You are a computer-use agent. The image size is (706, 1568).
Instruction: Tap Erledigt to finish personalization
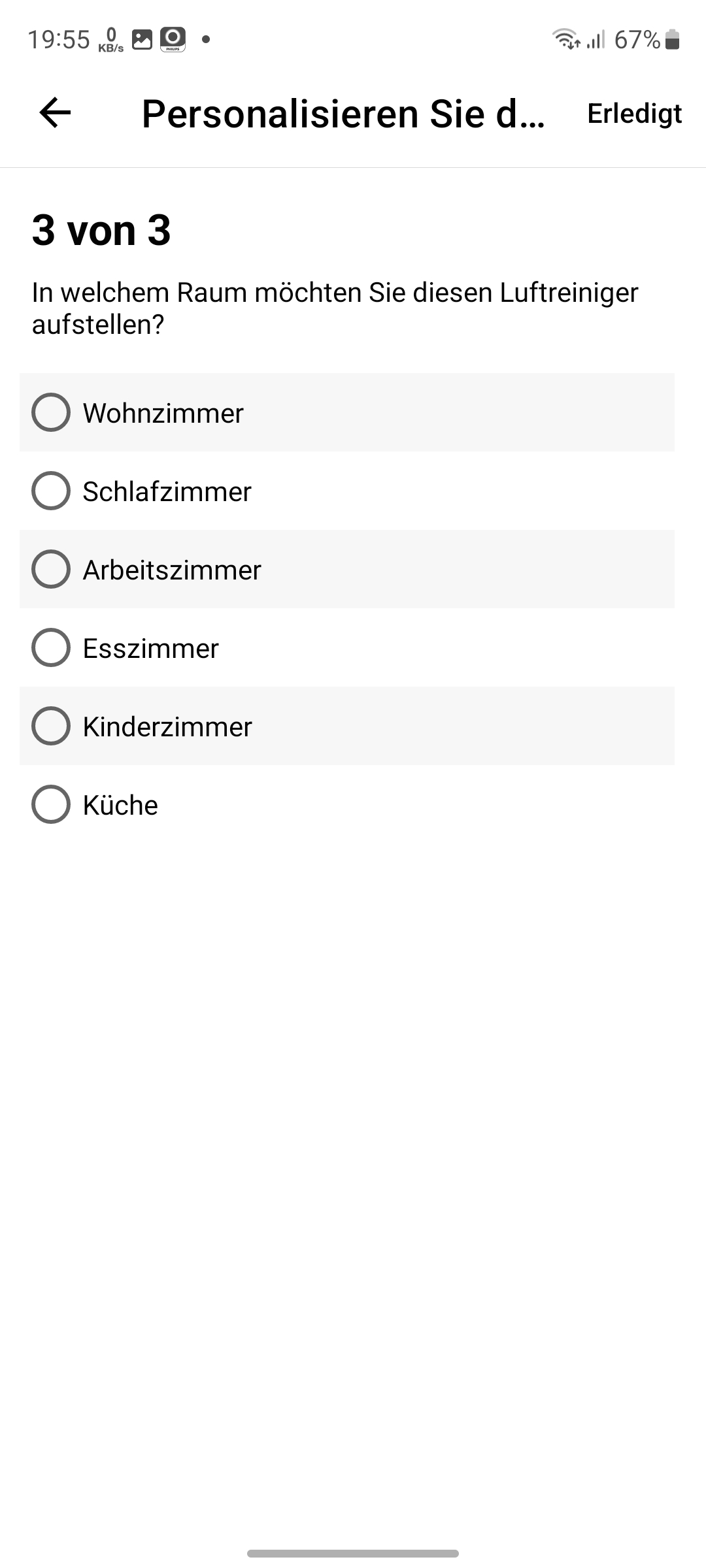[x=634, y=114]
